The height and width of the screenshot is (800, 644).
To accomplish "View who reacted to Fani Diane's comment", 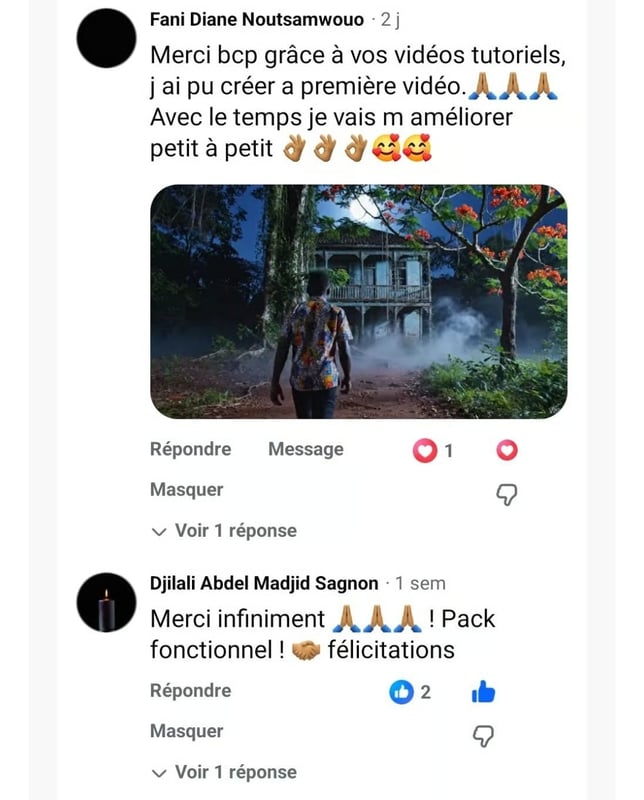I will click(434, 451).
